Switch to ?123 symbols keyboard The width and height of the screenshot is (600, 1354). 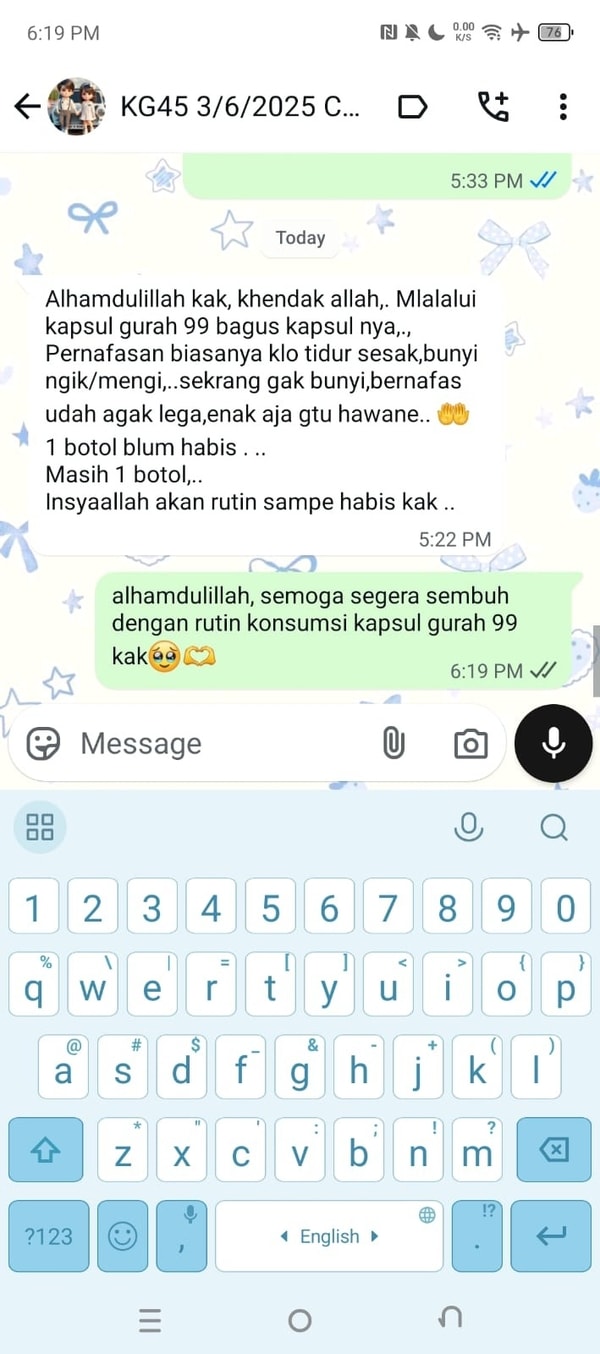pyautogui.click(x=48, y=1236)
